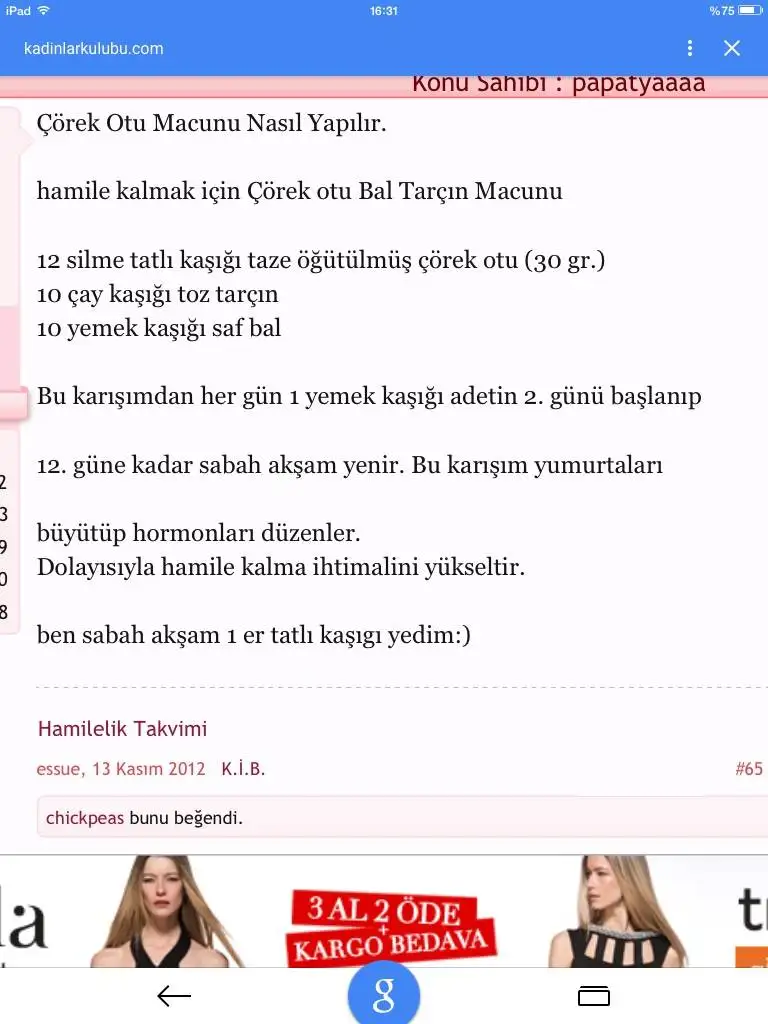Open the tabs overview icon
The image size is (768, 1024).
pyautogui.click(x=594, y=995)
